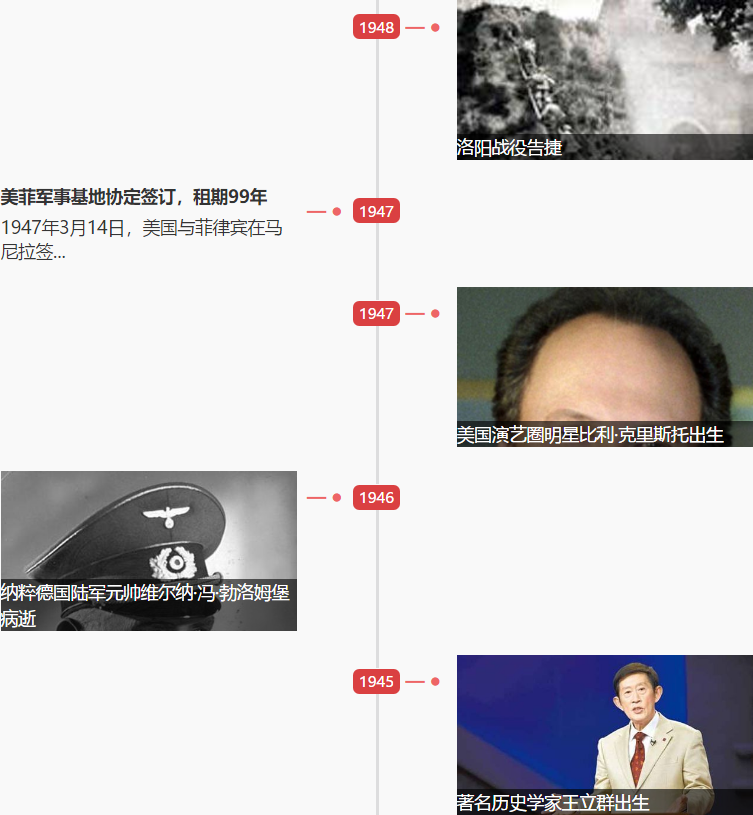
Task: Open the 维尔纳·冯·勃洛姆堡病逝 event card
Action: (148, 550)
